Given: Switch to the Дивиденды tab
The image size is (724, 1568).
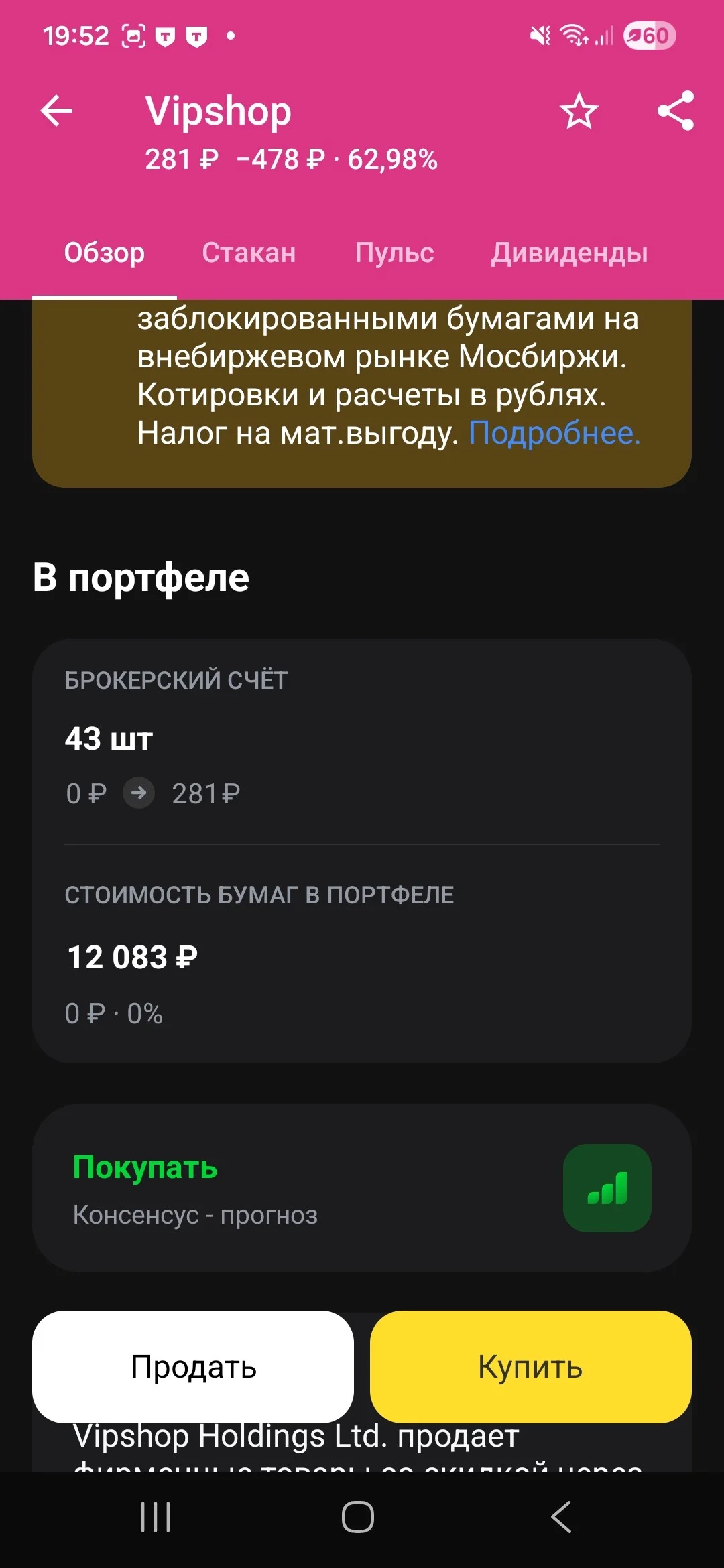Looking at the screenshot, I should [569, 253].
